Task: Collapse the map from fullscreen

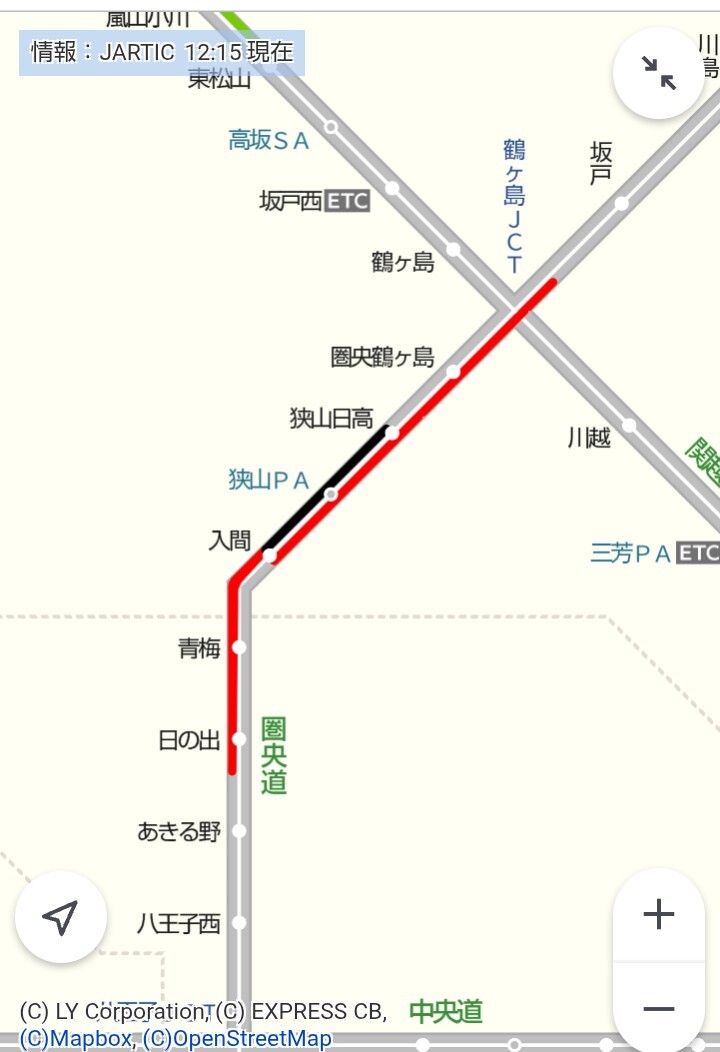Action: [659, 73]
